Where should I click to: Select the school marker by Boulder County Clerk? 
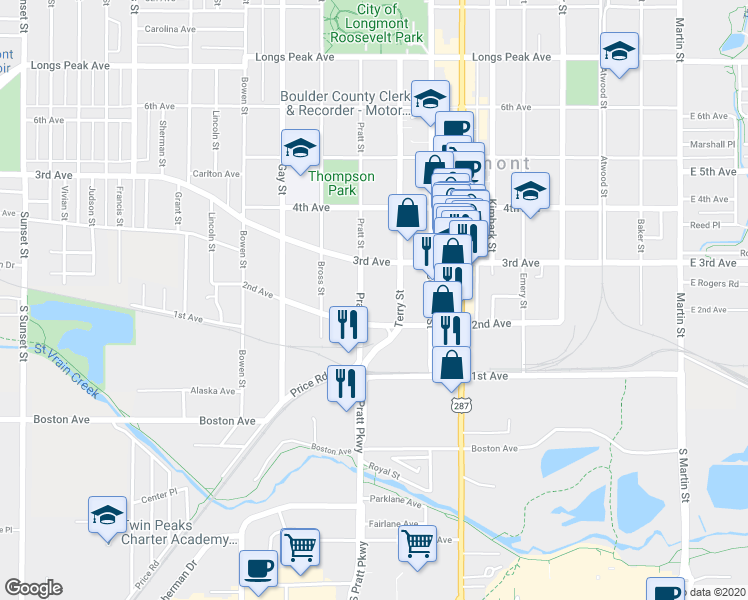point(430,99)
